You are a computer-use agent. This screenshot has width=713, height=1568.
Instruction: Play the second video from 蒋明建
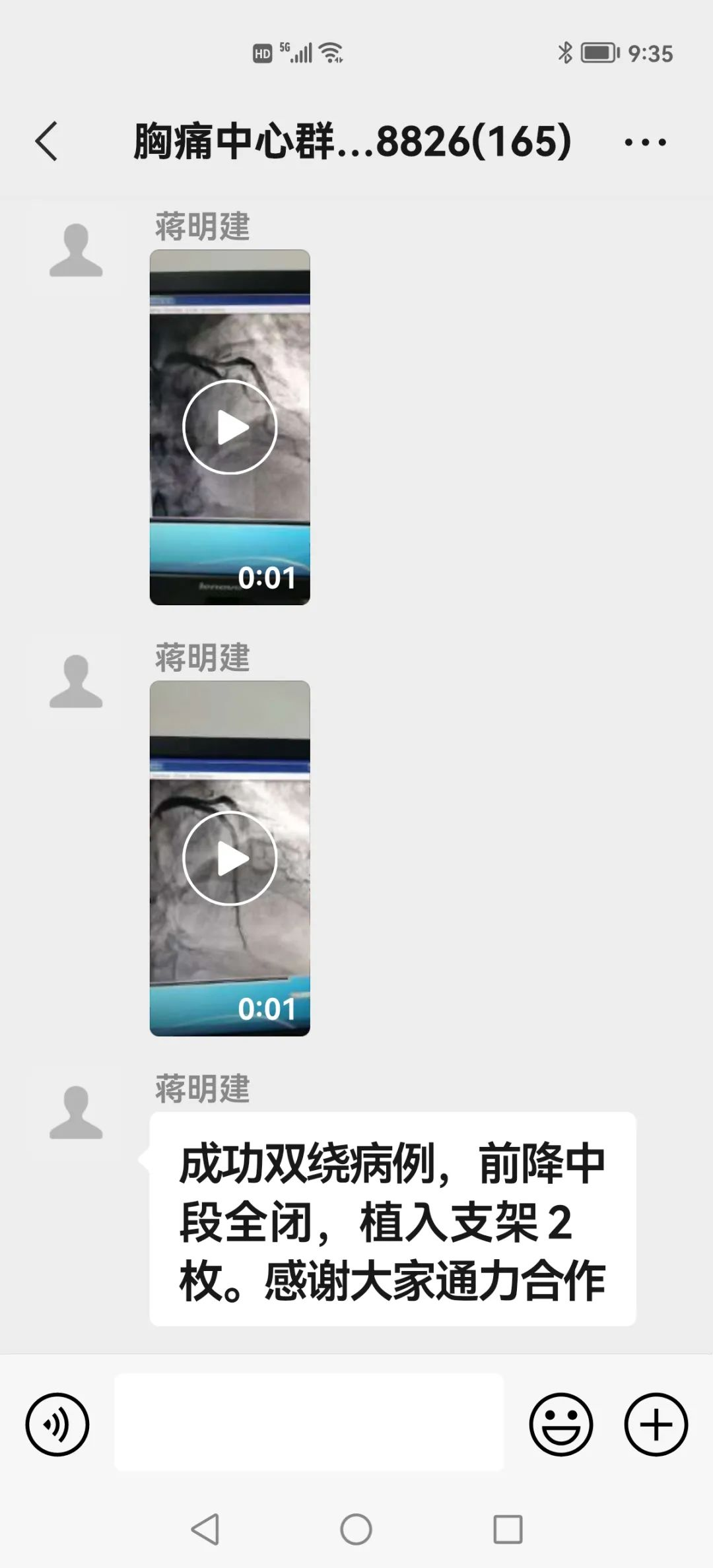coord(230,858)
